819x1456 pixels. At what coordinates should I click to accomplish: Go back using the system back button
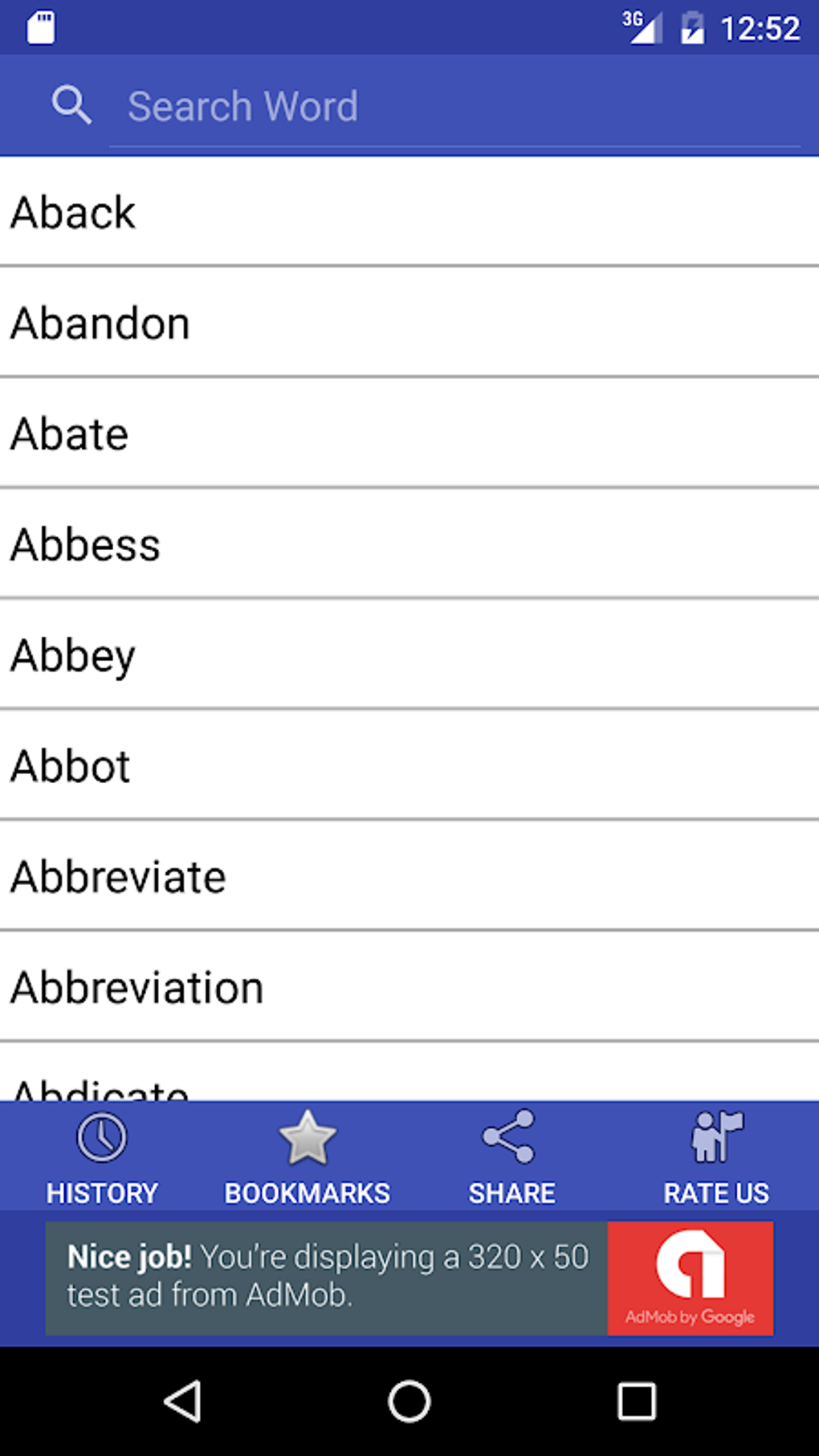click(x=183, y=1402)
